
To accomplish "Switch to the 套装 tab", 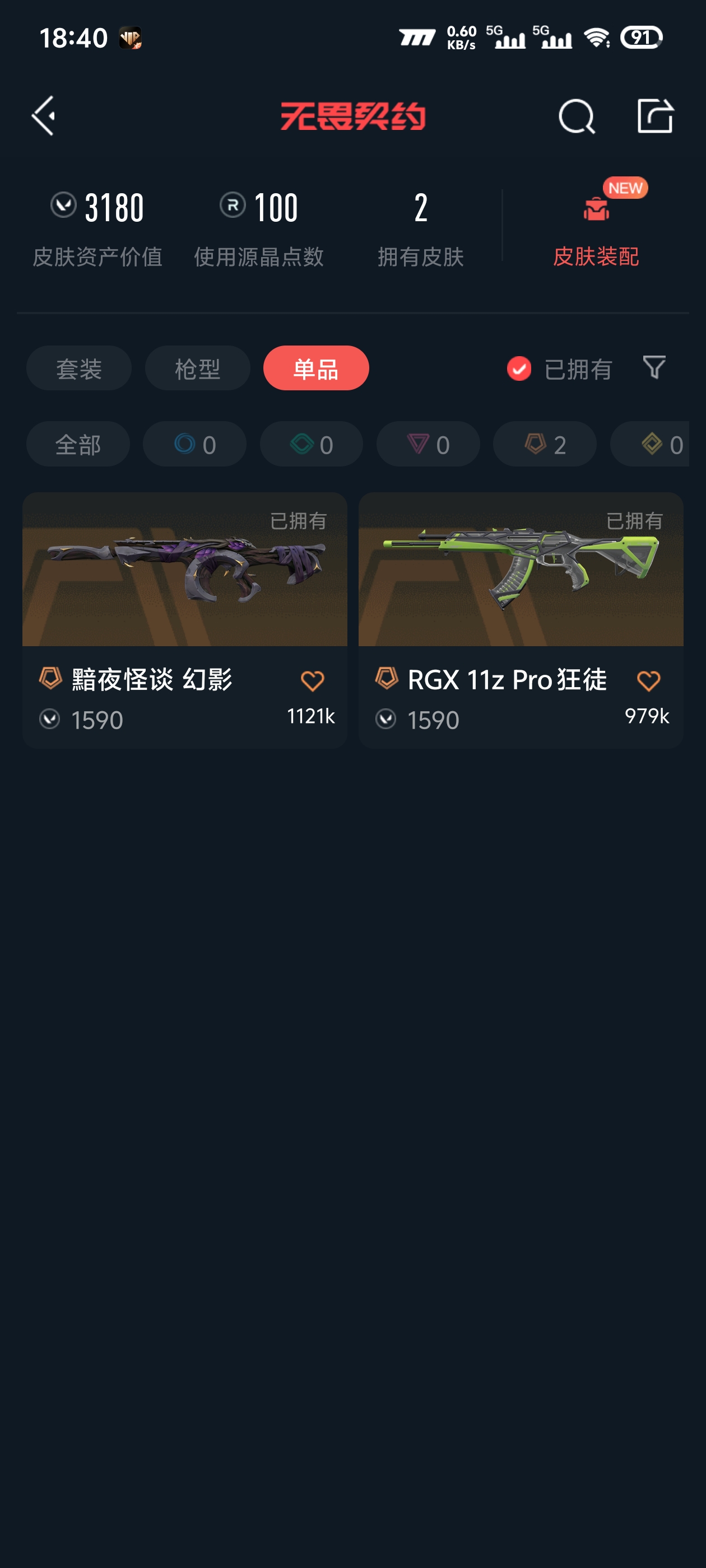I will click(78, 368).
